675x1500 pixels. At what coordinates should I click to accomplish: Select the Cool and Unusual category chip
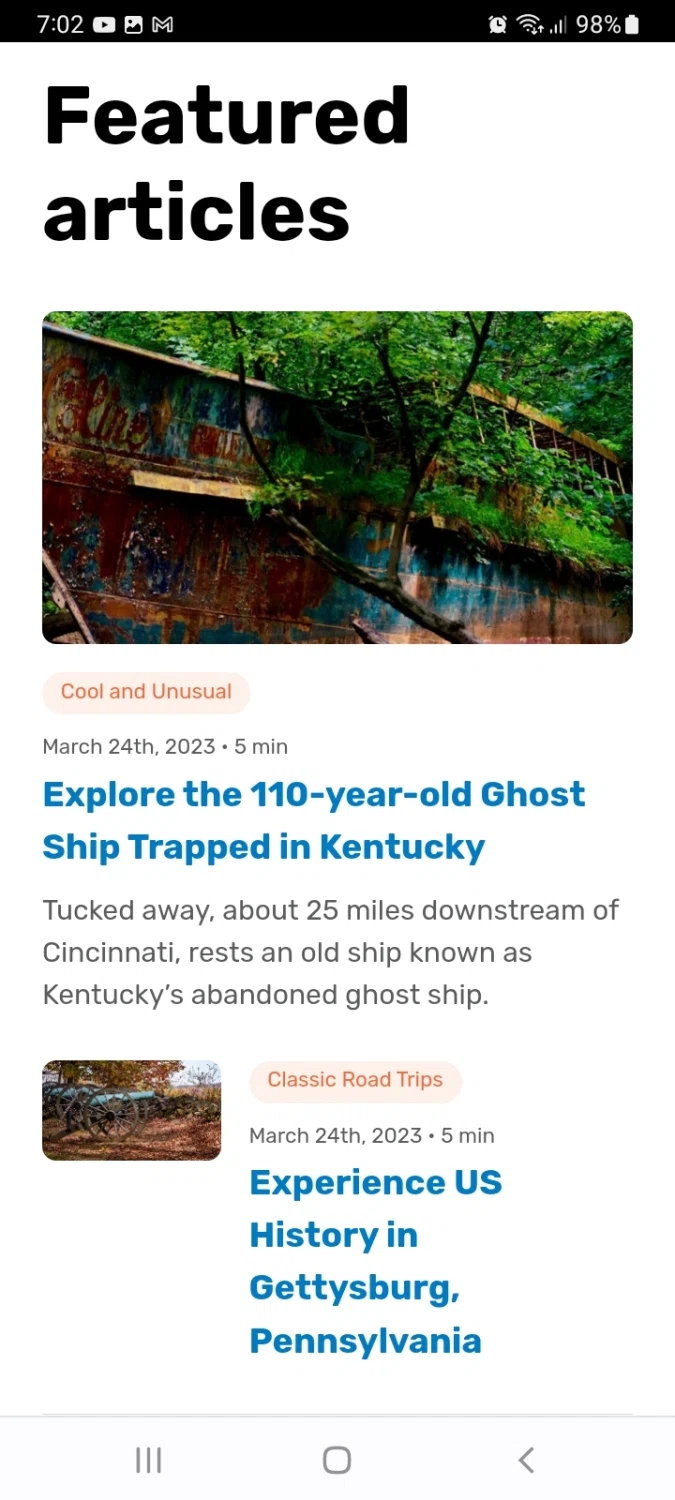146,692
